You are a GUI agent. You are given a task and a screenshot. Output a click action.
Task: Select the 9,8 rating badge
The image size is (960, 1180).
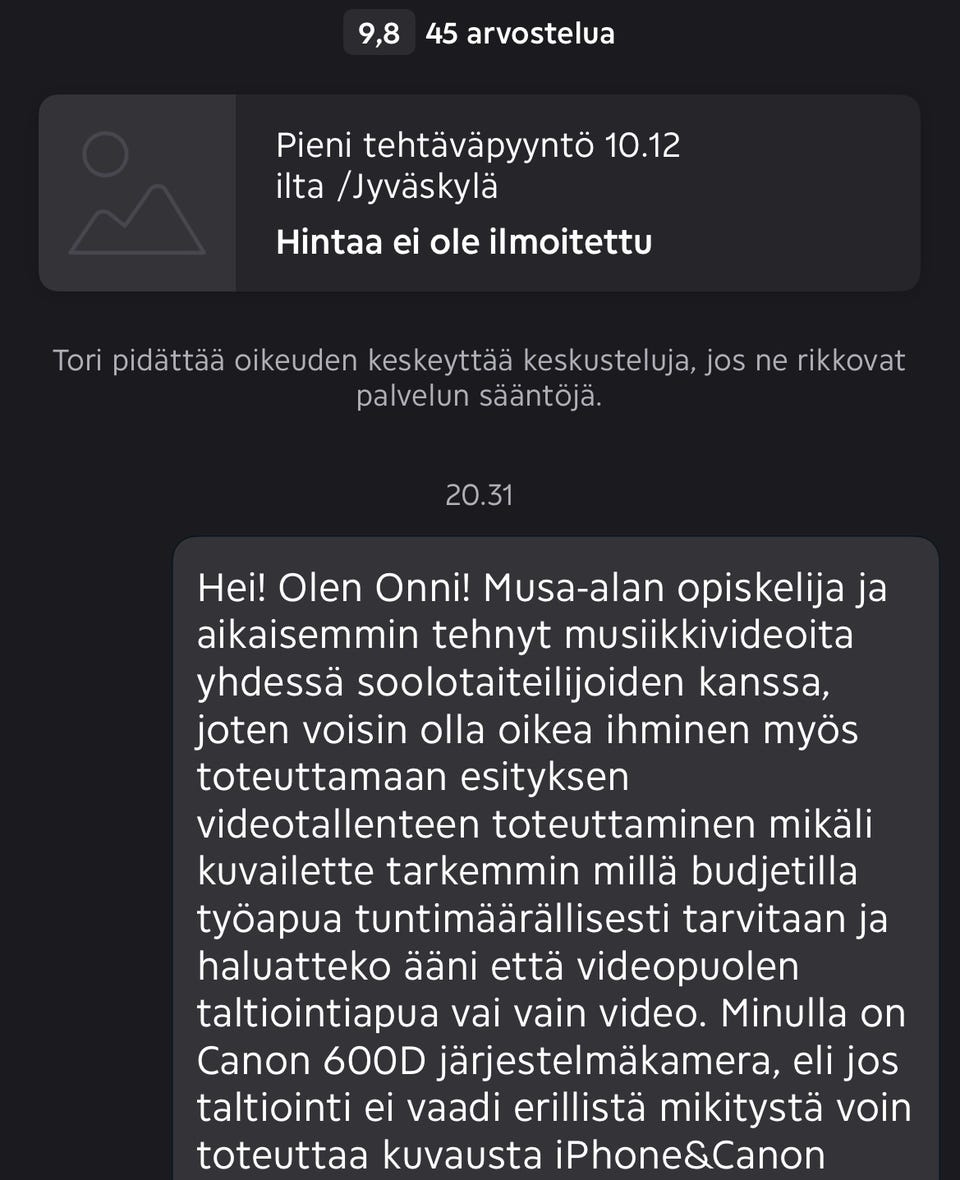tap(378, 33)
